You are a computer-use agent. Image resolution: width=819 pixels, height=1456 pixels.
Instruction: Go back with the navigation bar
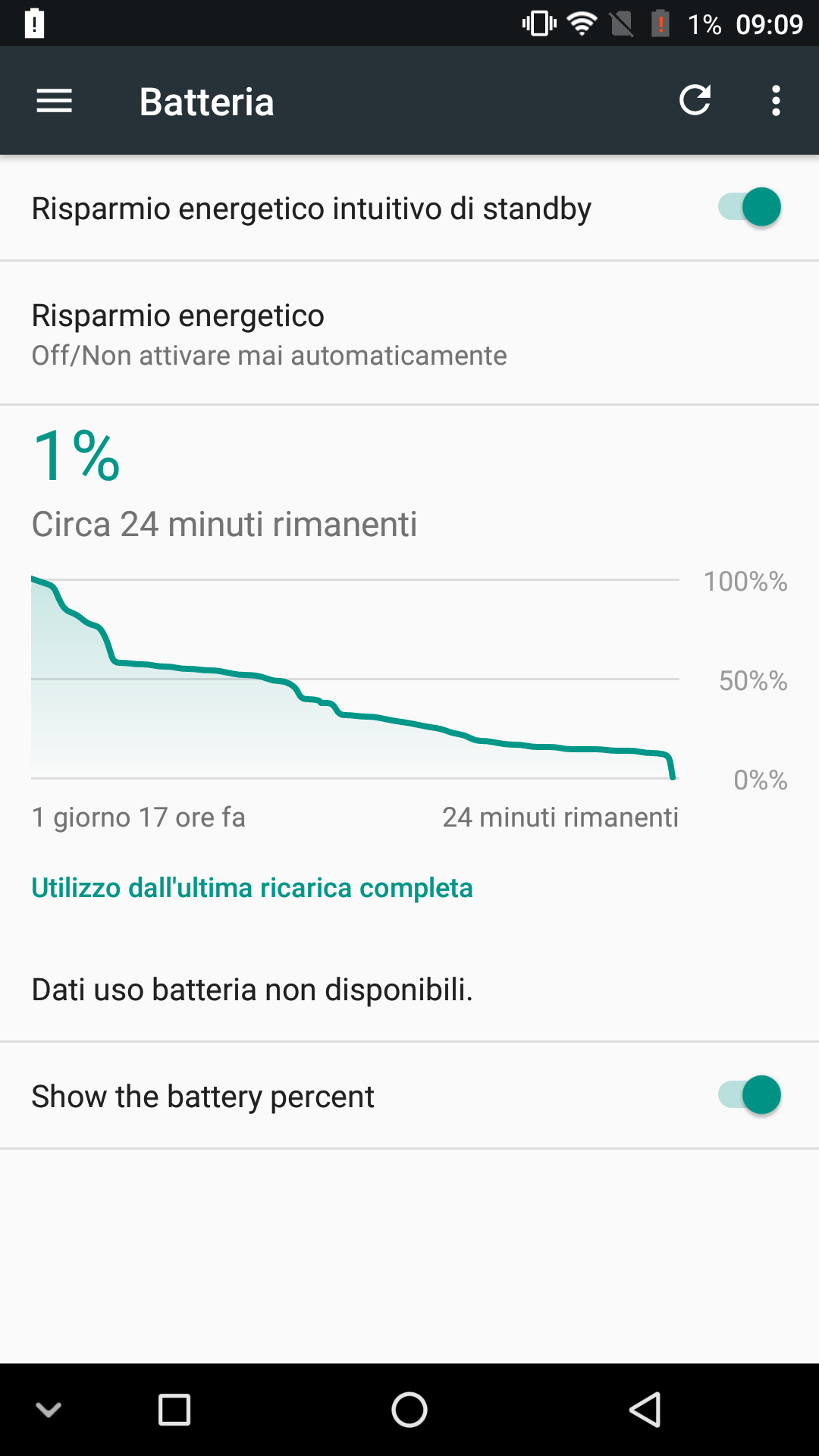[645, 1410]
